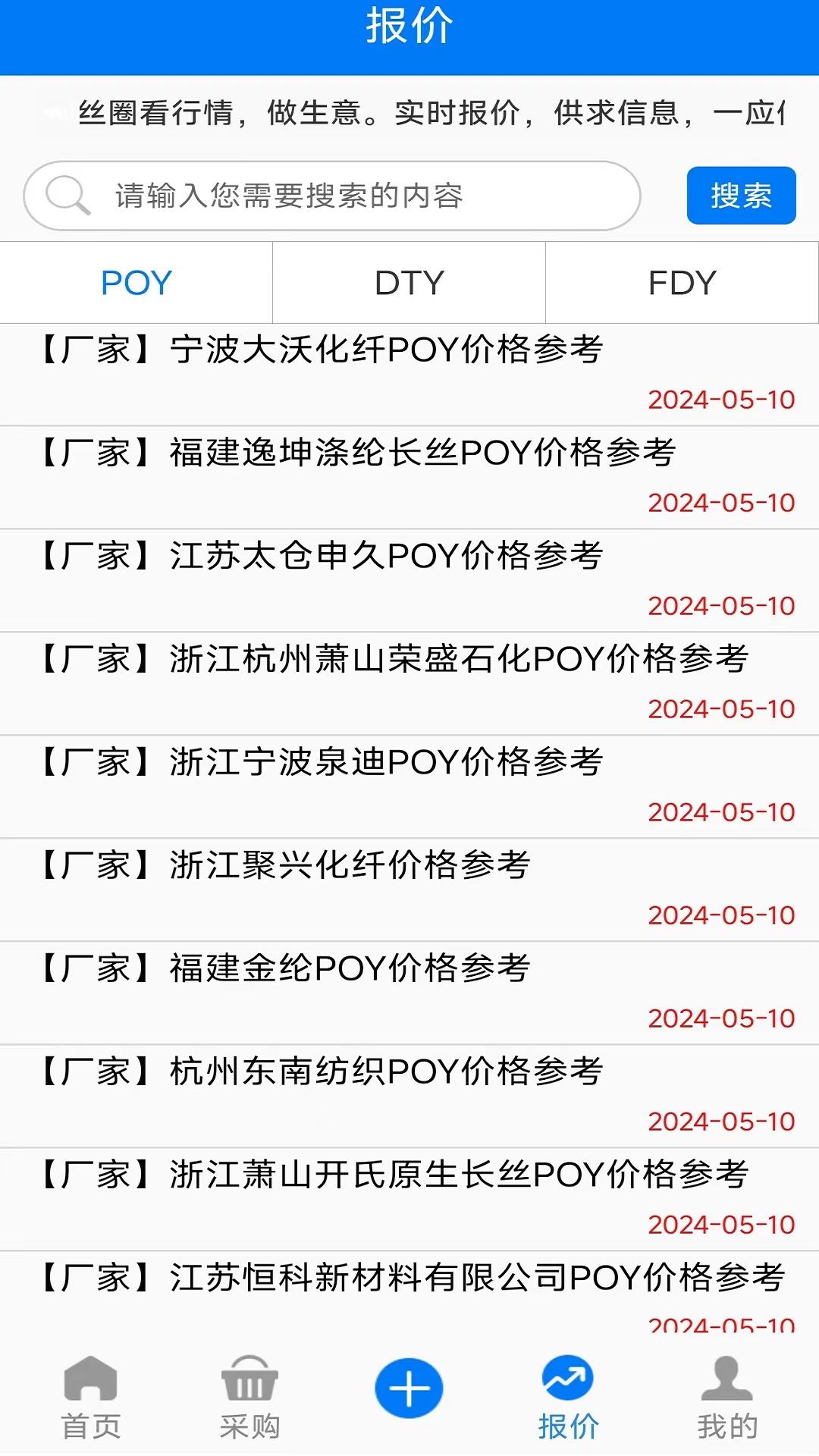The height and width of the screenshot is (1456, 819).
Task: Open 江苏恒科新材料有限公司POY价格参考 listing
Action: tap(413, 1278)
